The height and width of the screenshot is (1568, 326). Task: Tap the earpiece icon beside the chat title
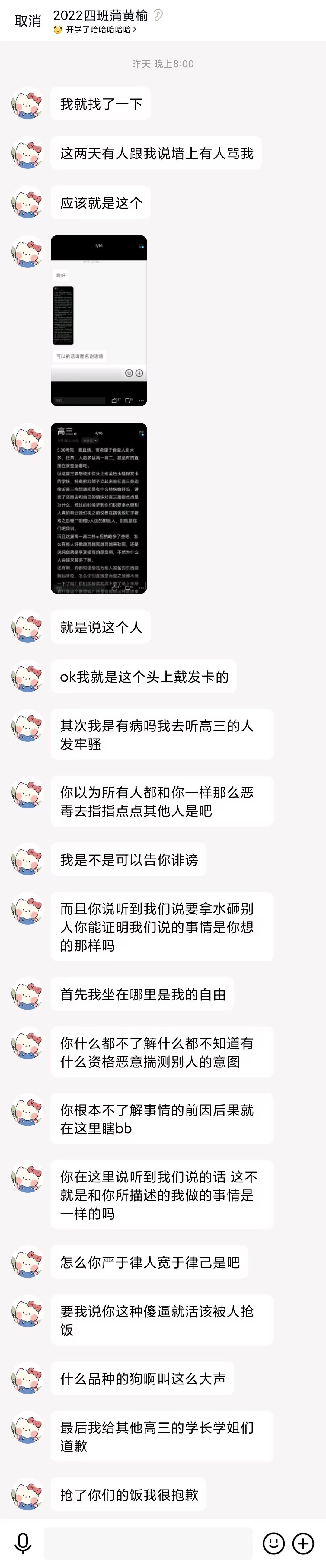tap(158, 14)
